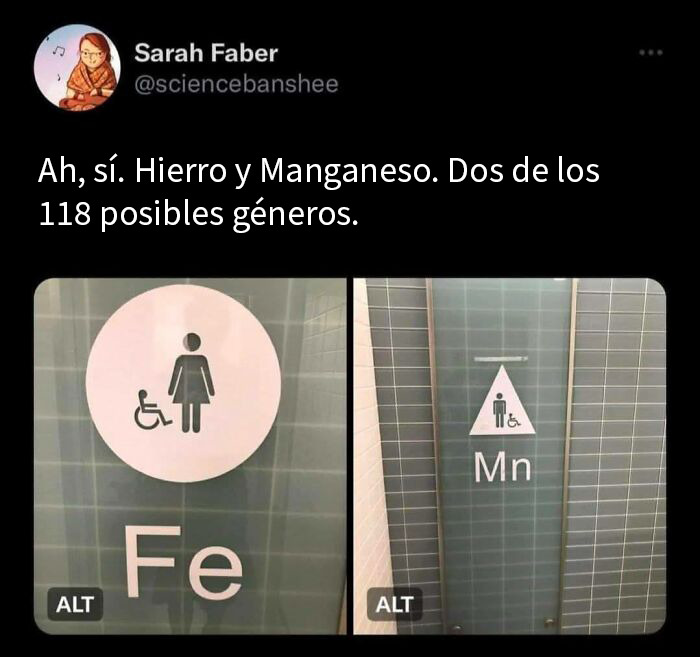Show ALT text for the Fe photo
This screenshot has height=657, width=700.
(x=75, y=604)
